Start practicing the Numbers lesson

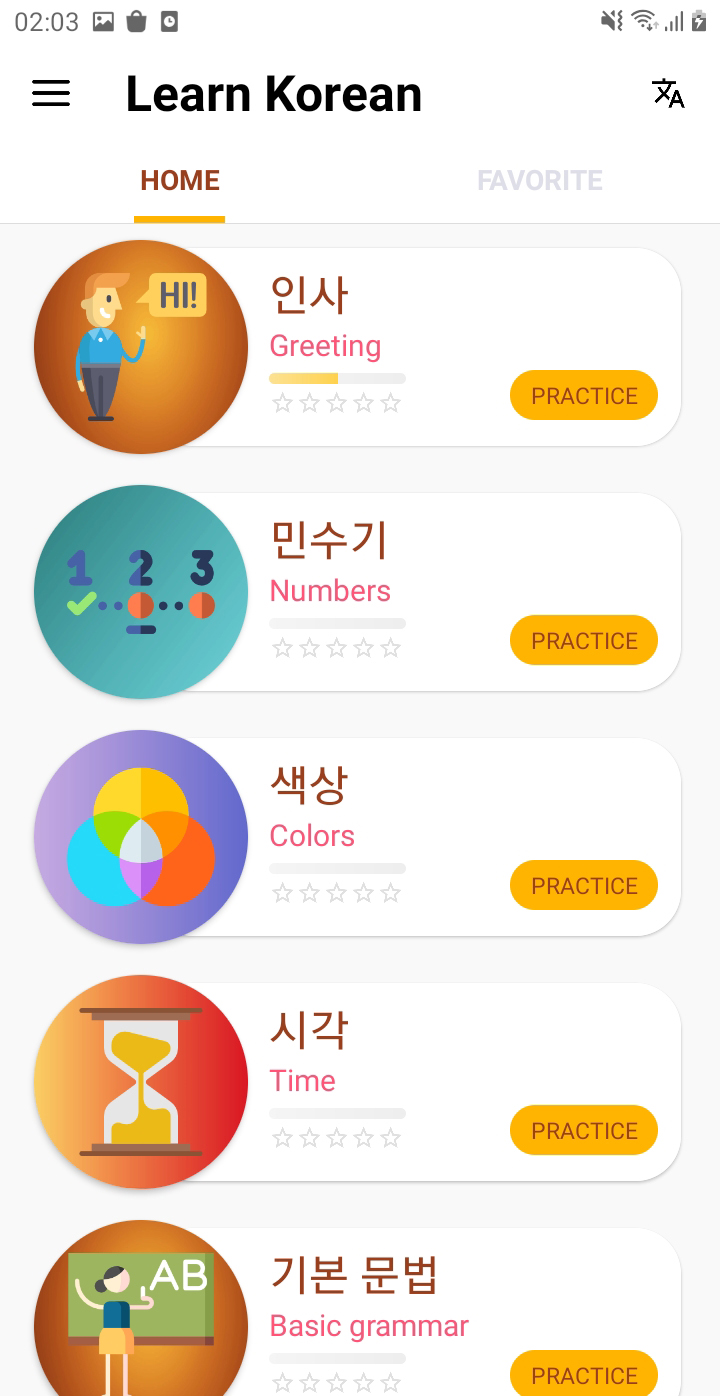583,640
